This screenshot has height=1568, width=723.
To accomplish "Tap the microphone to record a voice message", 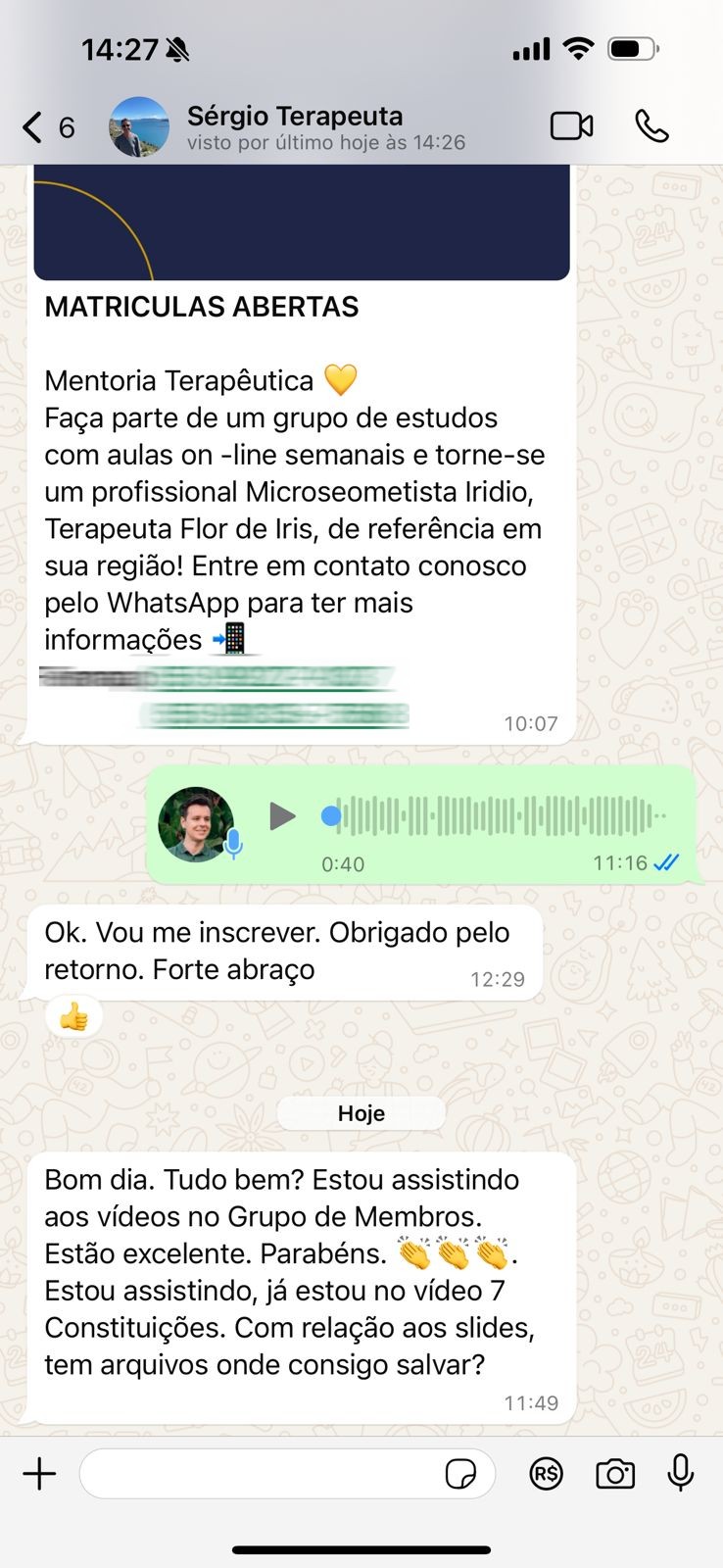I will (x=680, y=1473).
